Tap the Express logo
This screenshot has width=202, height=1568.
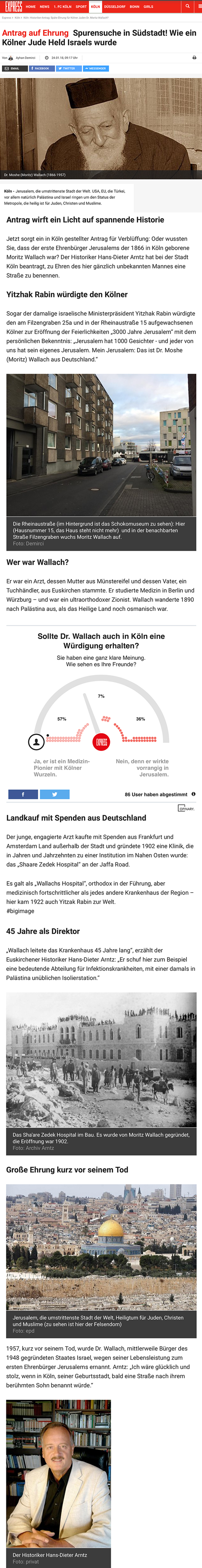(x=11, y=7)
